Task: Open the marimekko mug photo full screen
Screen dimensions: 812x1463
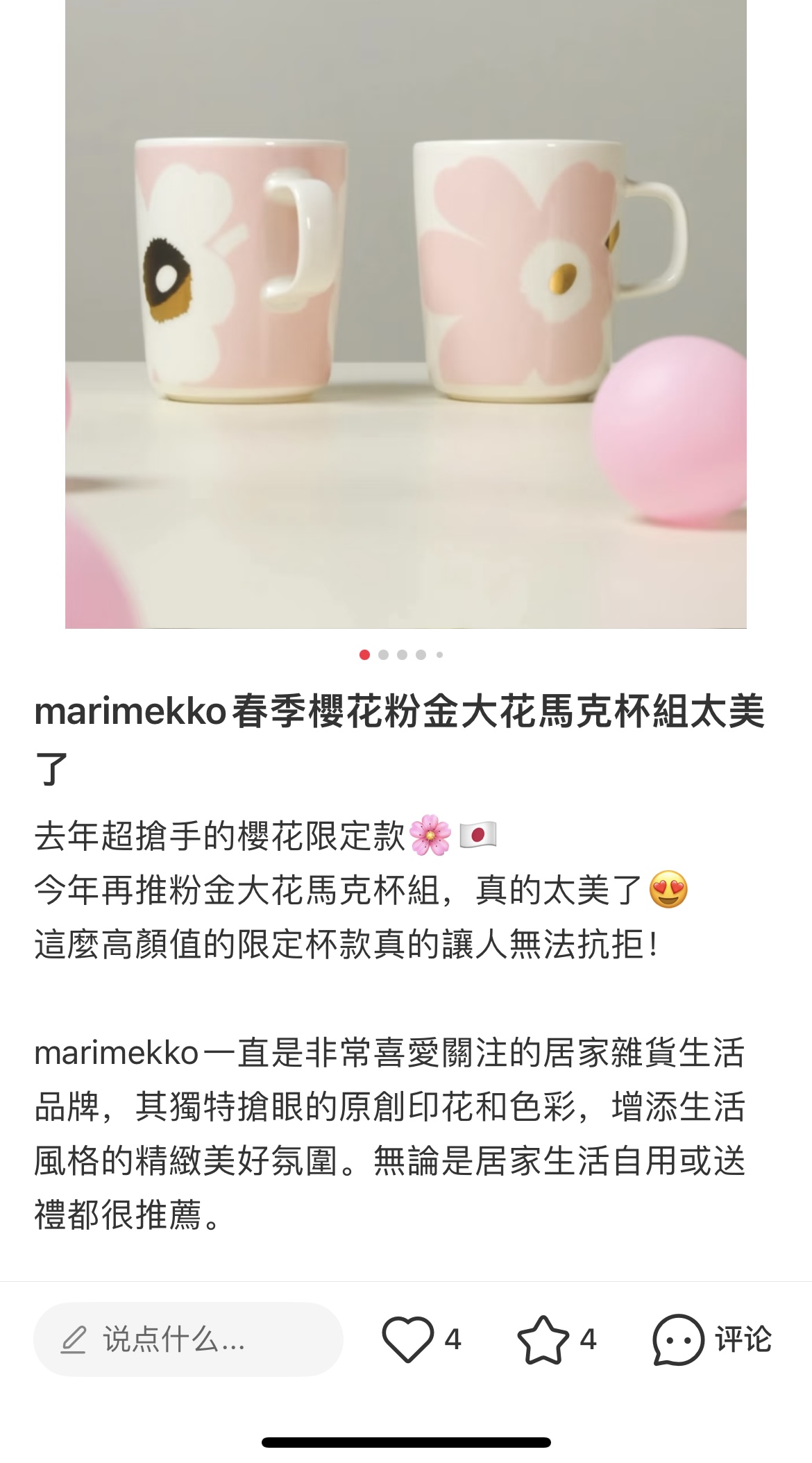Action: click(406, 314)
